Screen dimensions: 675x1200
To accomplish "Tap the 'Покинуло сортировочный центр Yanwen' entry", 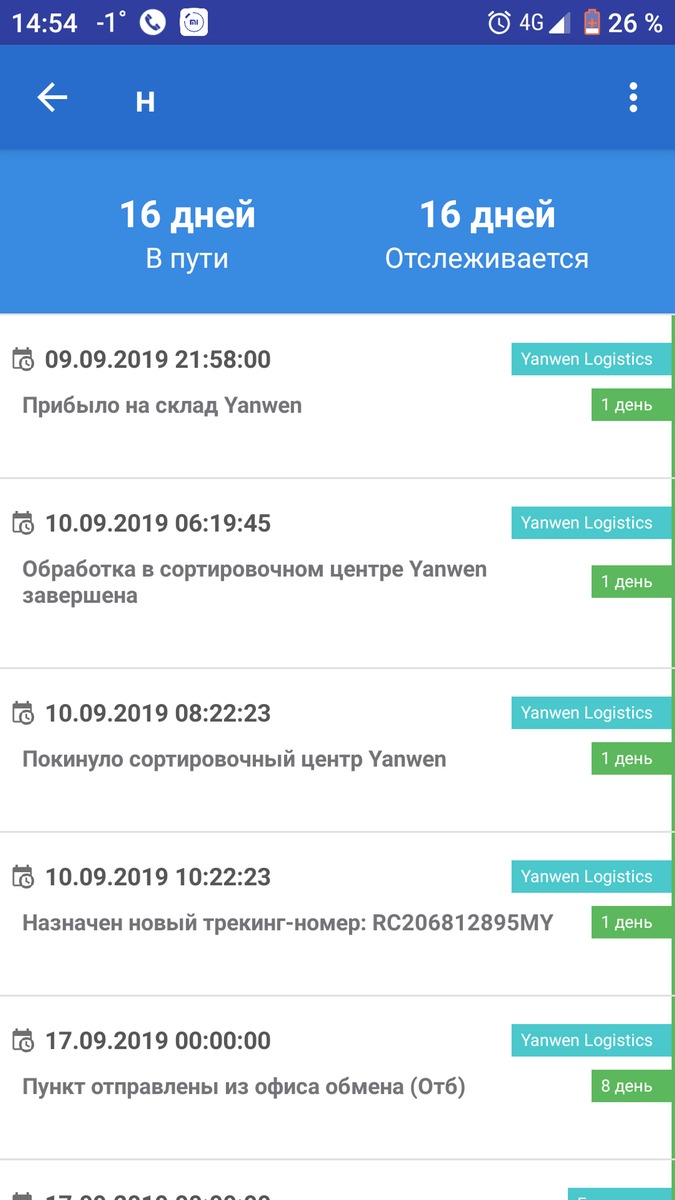I will coord(234,759).
